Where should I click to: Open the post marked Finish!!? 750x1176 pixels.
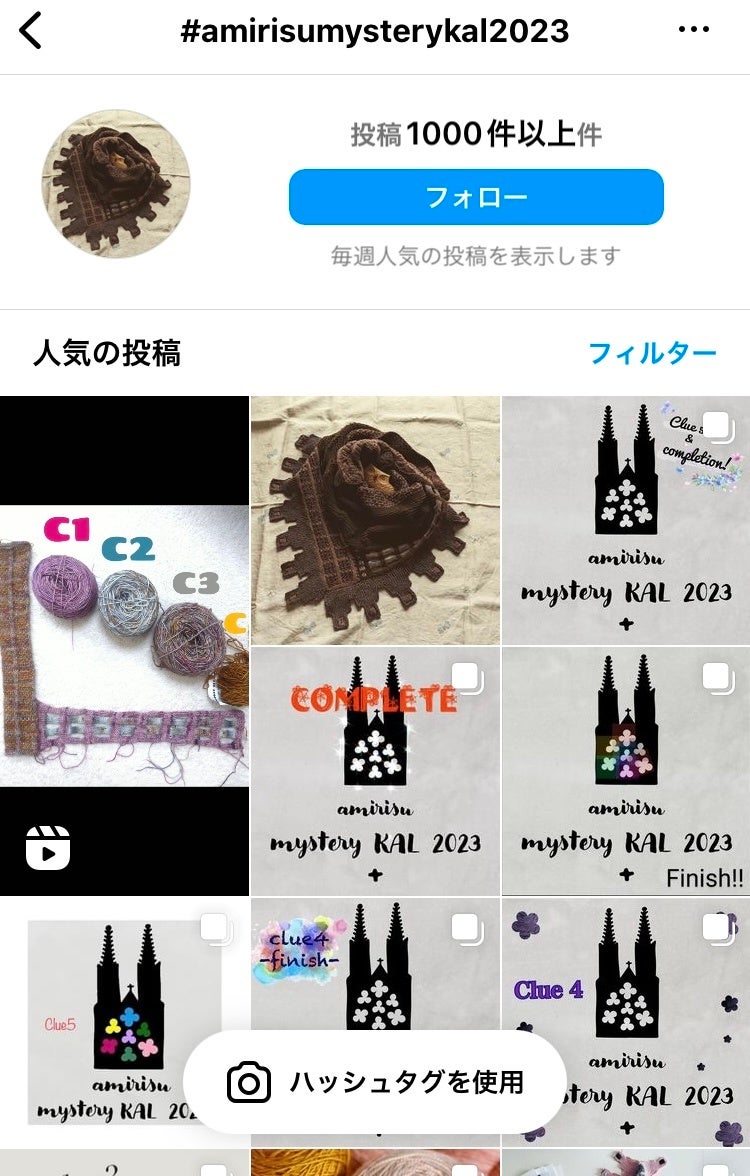[626, 771]
